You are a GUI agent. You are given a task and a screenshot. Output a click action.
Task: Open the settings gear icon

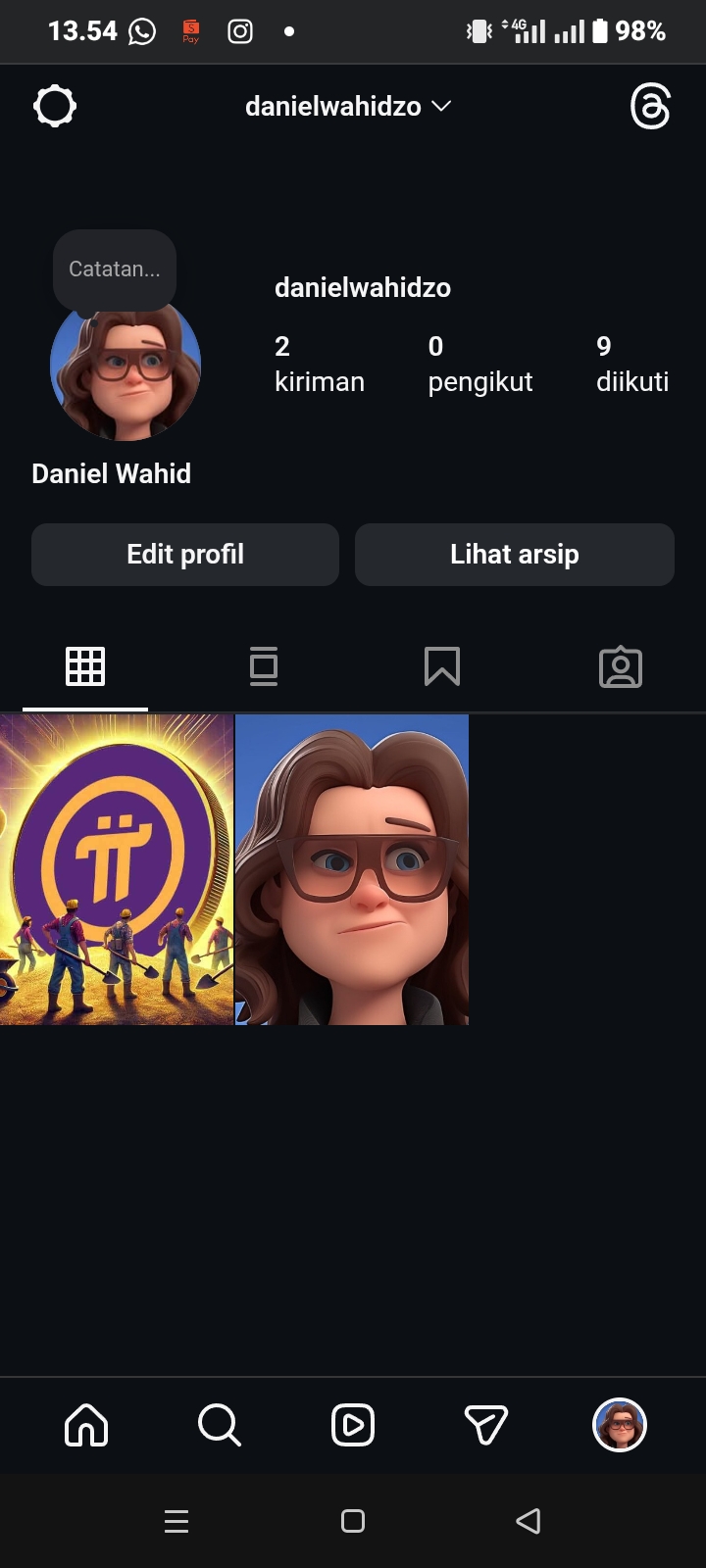55,106
